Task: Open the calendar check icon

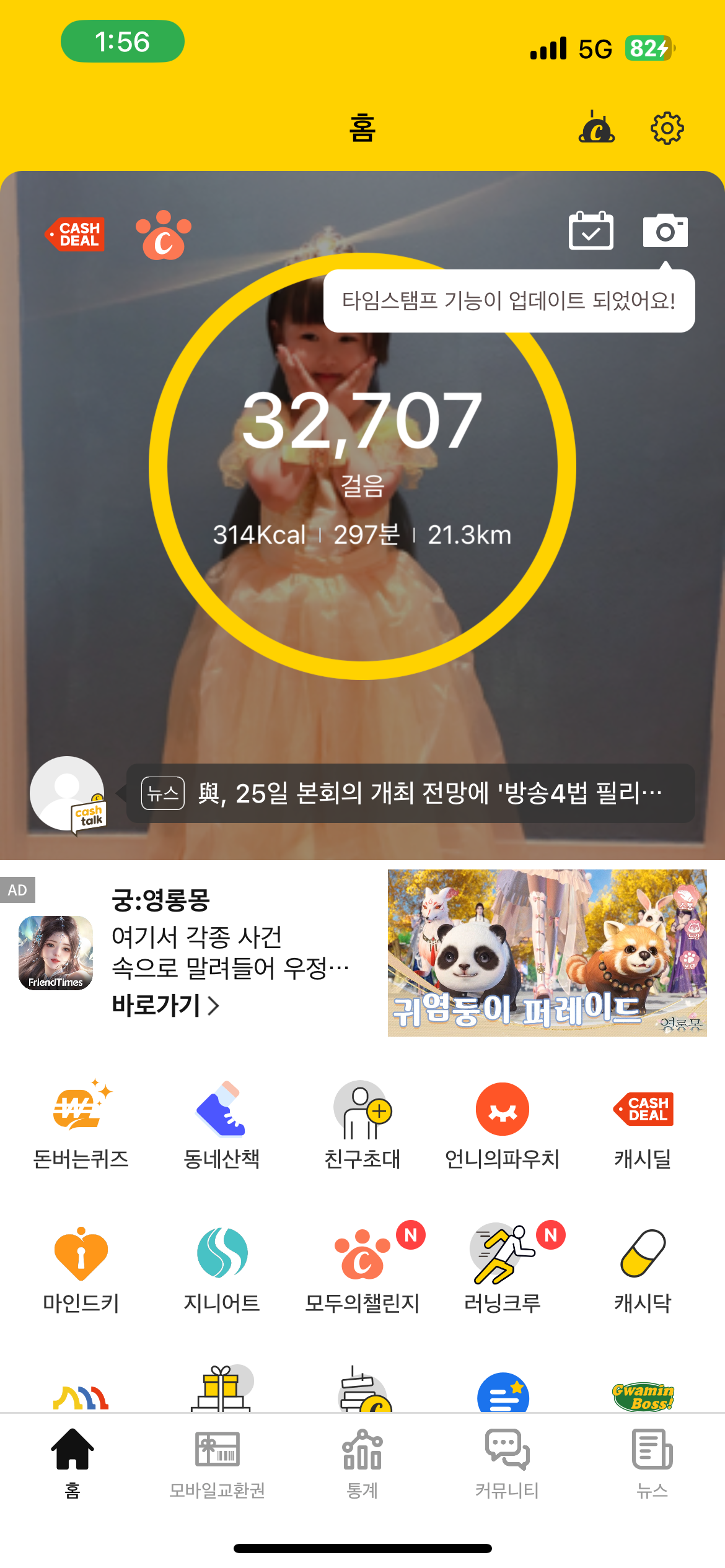Action: (591, 231)
